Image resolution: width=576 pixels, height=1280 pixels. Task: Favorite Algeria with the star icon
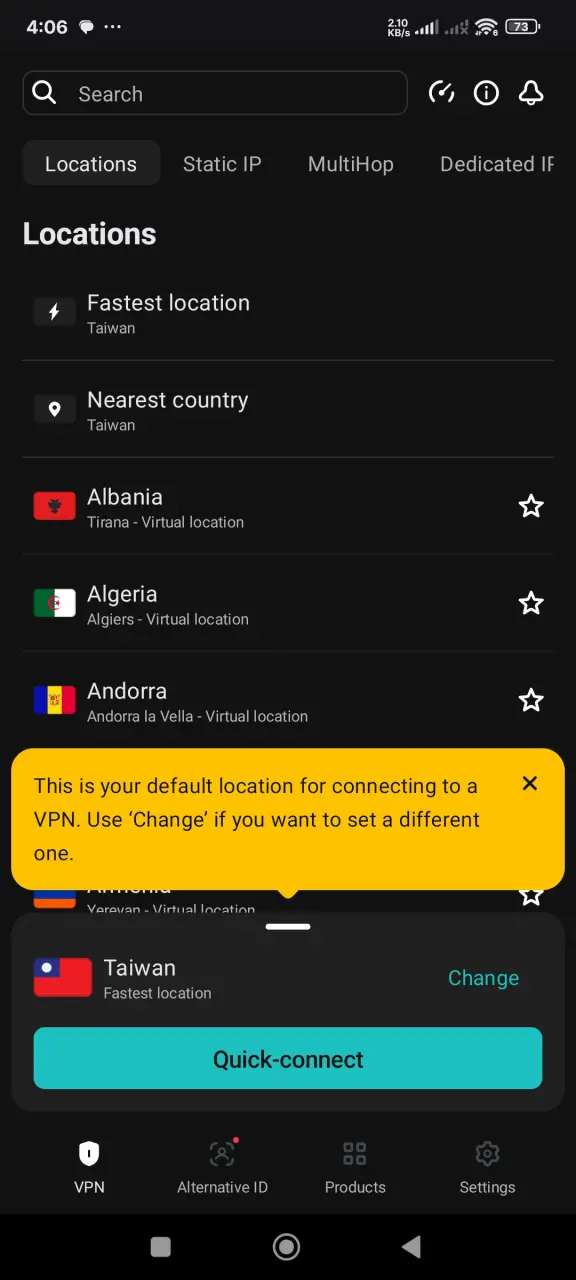531,603
